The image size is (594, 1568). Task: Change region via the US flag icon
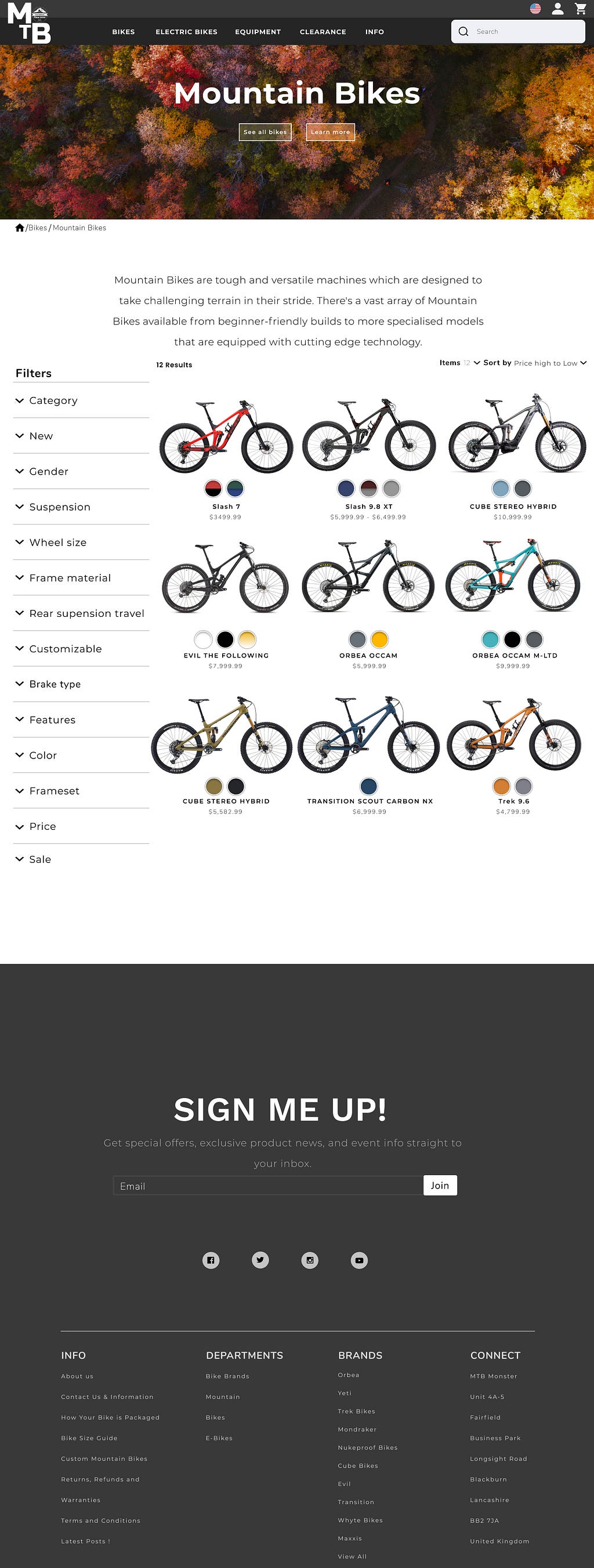coord(535,9)
